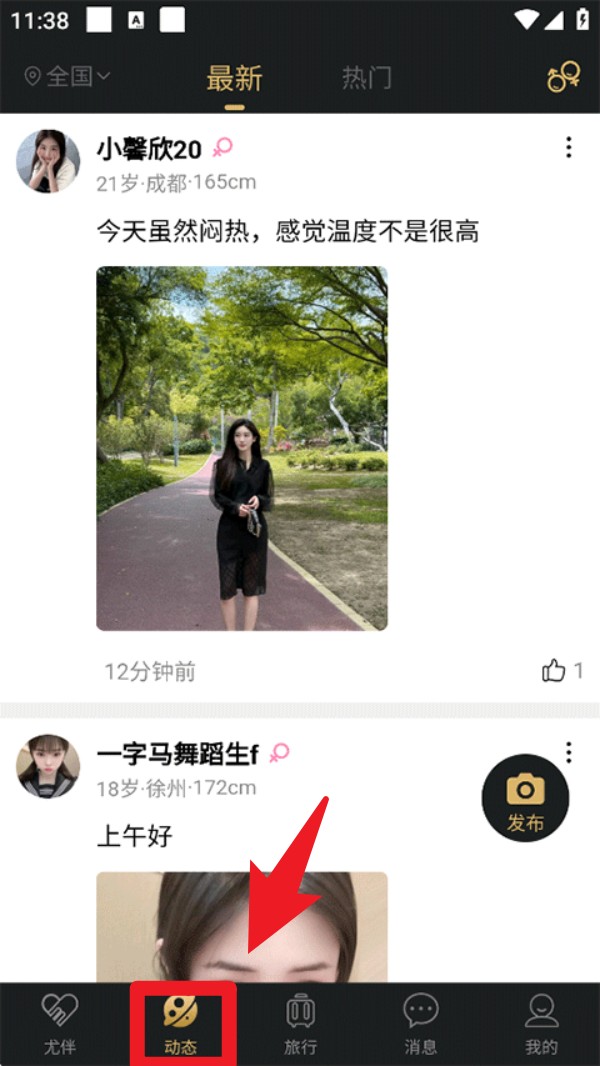The image size is (600, 1066).
Task: Open 小馨欣20's profile avatar
Action: 48,160
